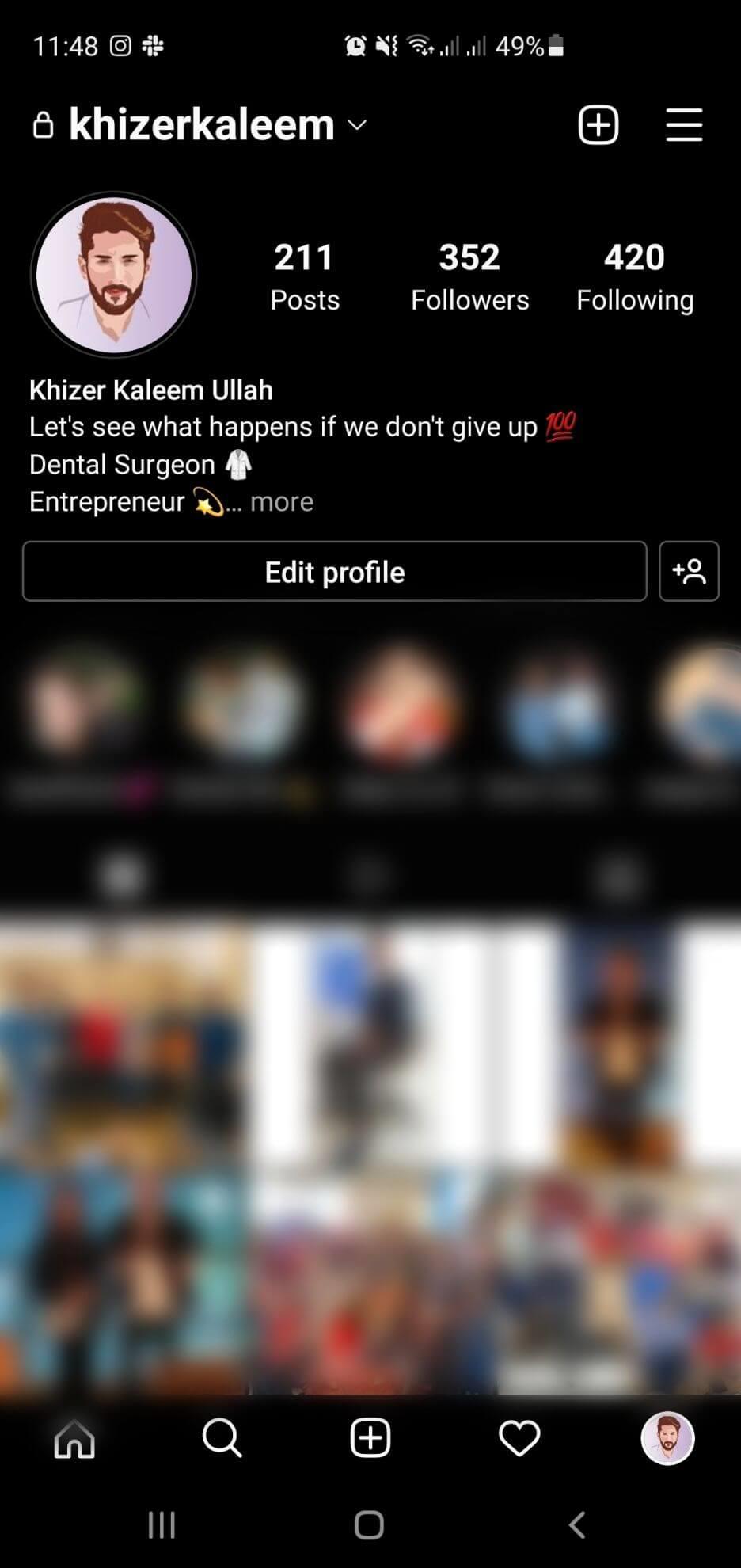This screenshot has width=741, height=1568.
Task: Open the discover people button
Action: pyautogui.click(x=689, y=572)
